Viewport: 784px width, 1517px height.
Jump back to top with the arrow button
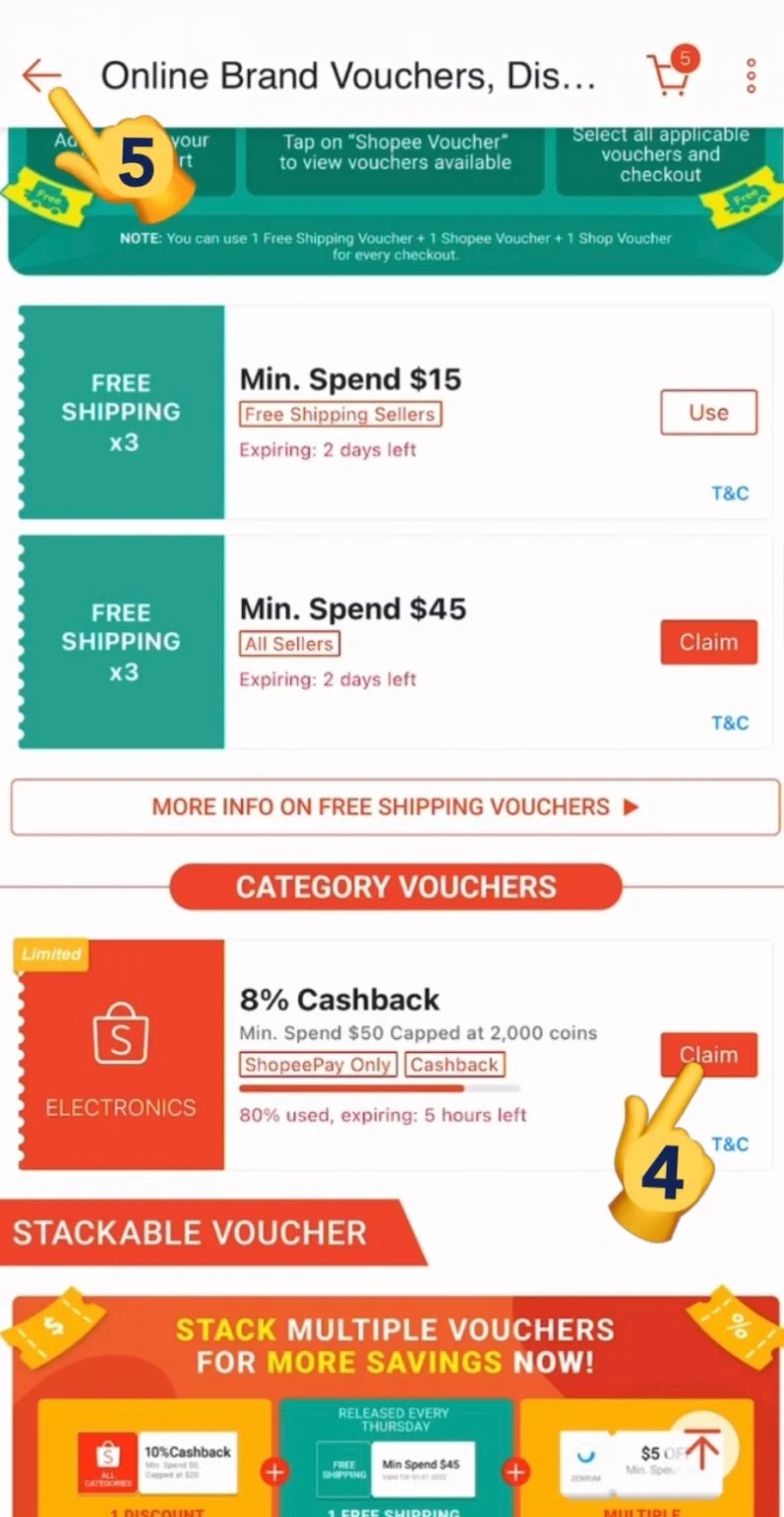tap(702, 1449)
